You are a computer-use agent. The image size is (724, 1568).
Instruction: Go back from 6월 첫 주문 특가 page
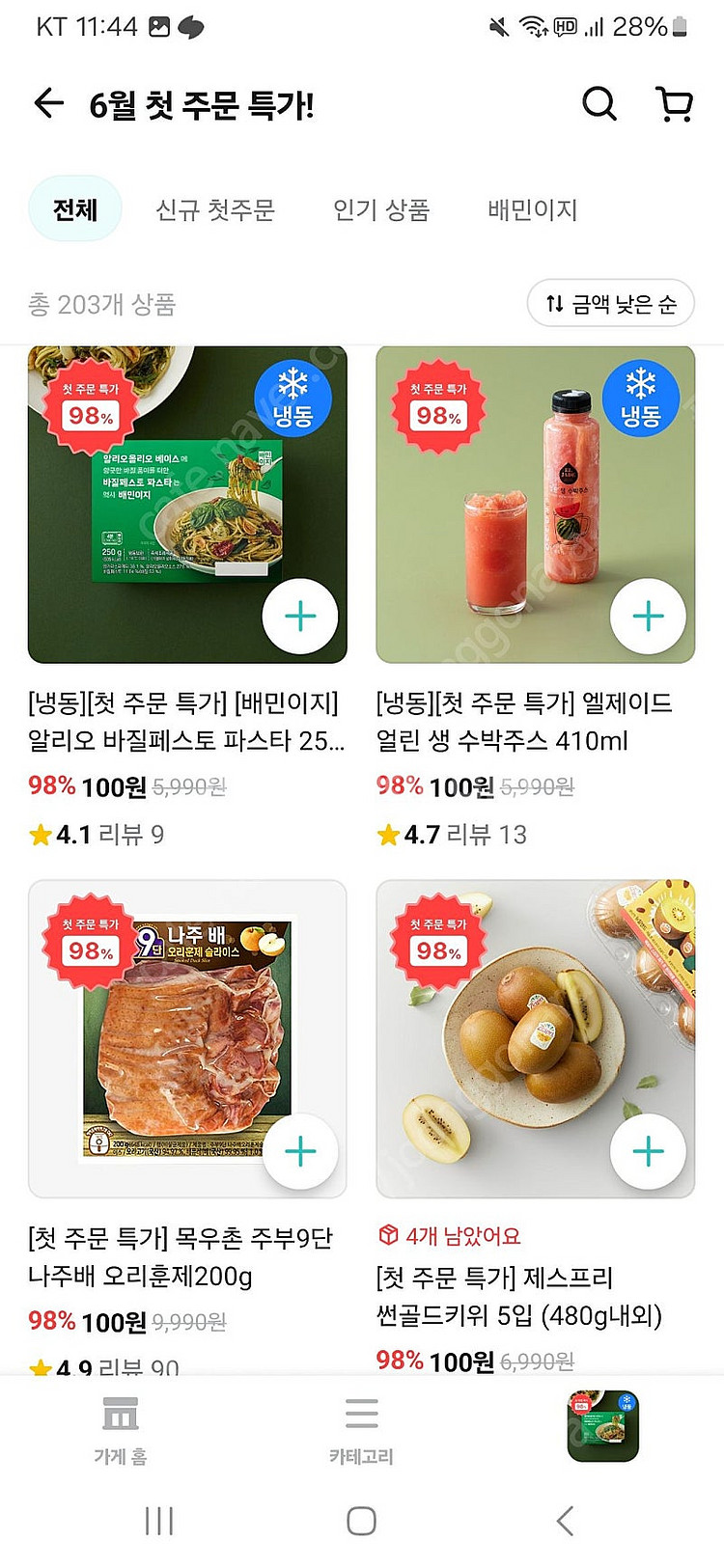[48, 103]
